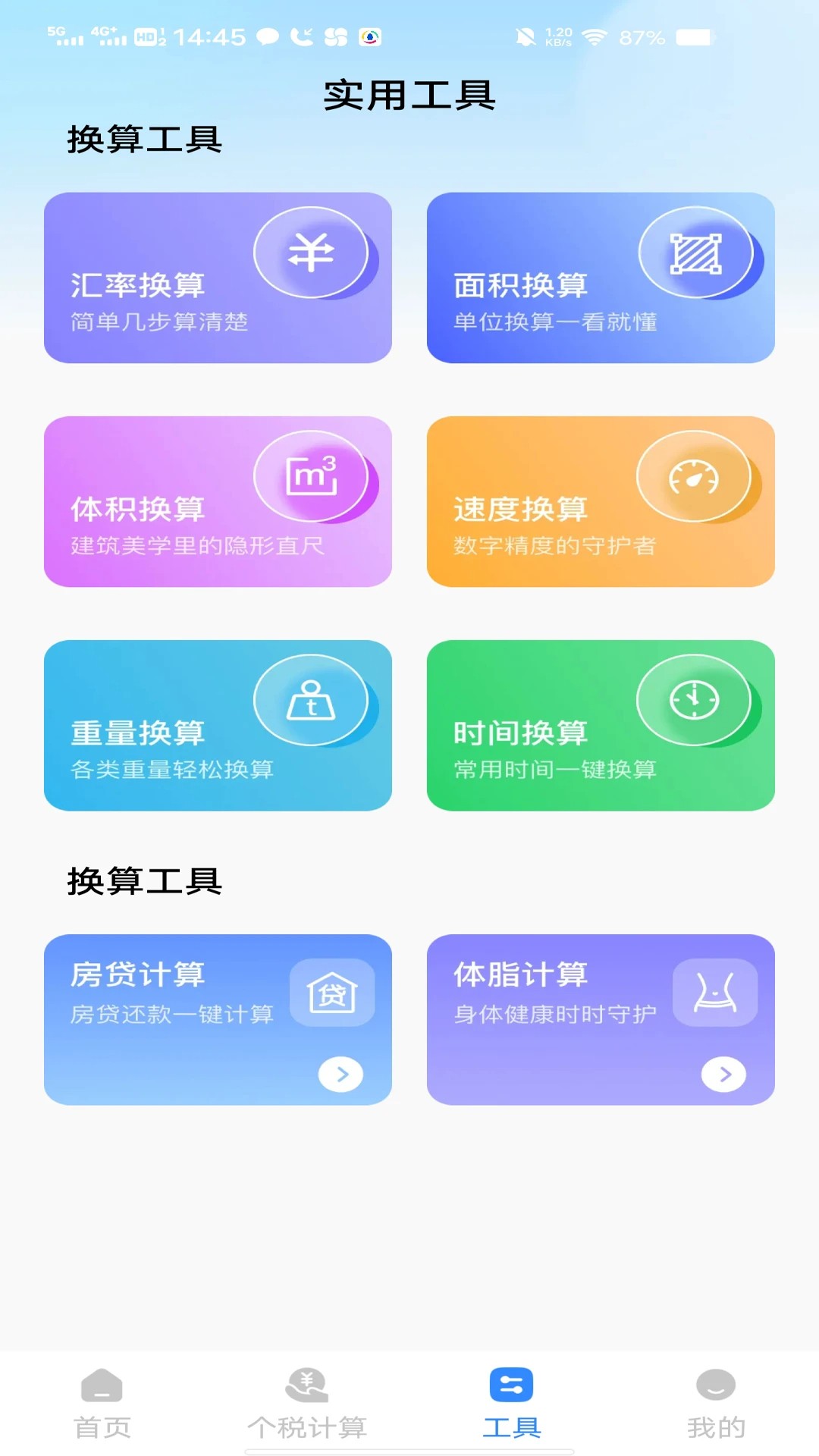Tap the WiFi icon in the status bar
Image resolution: width=819 pixels, height=1456 pixels.
pos(598,34)
